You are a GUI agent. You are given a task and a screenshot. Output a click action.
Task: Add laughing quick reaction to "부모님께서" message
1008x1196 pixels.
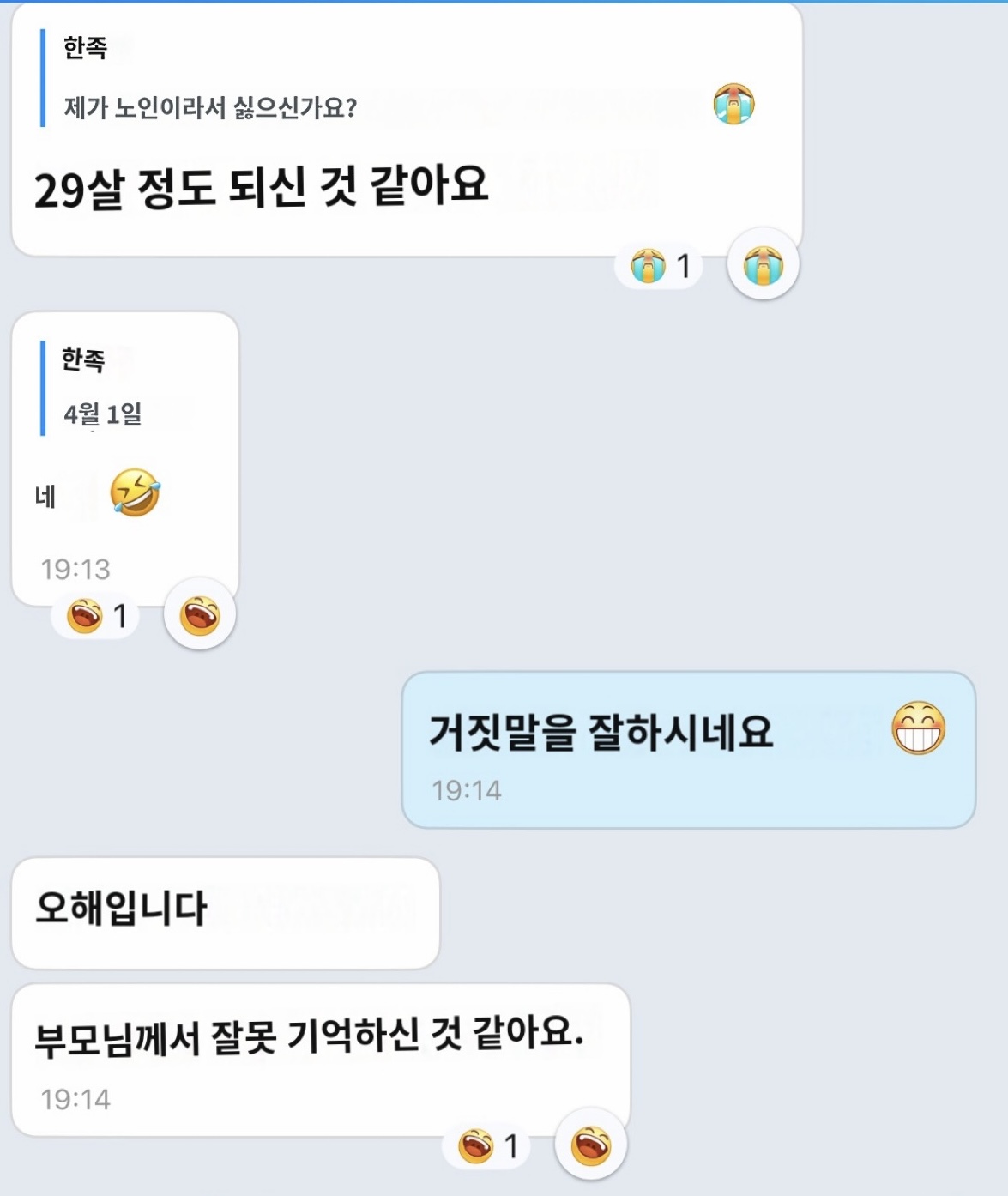[591, 1145]
